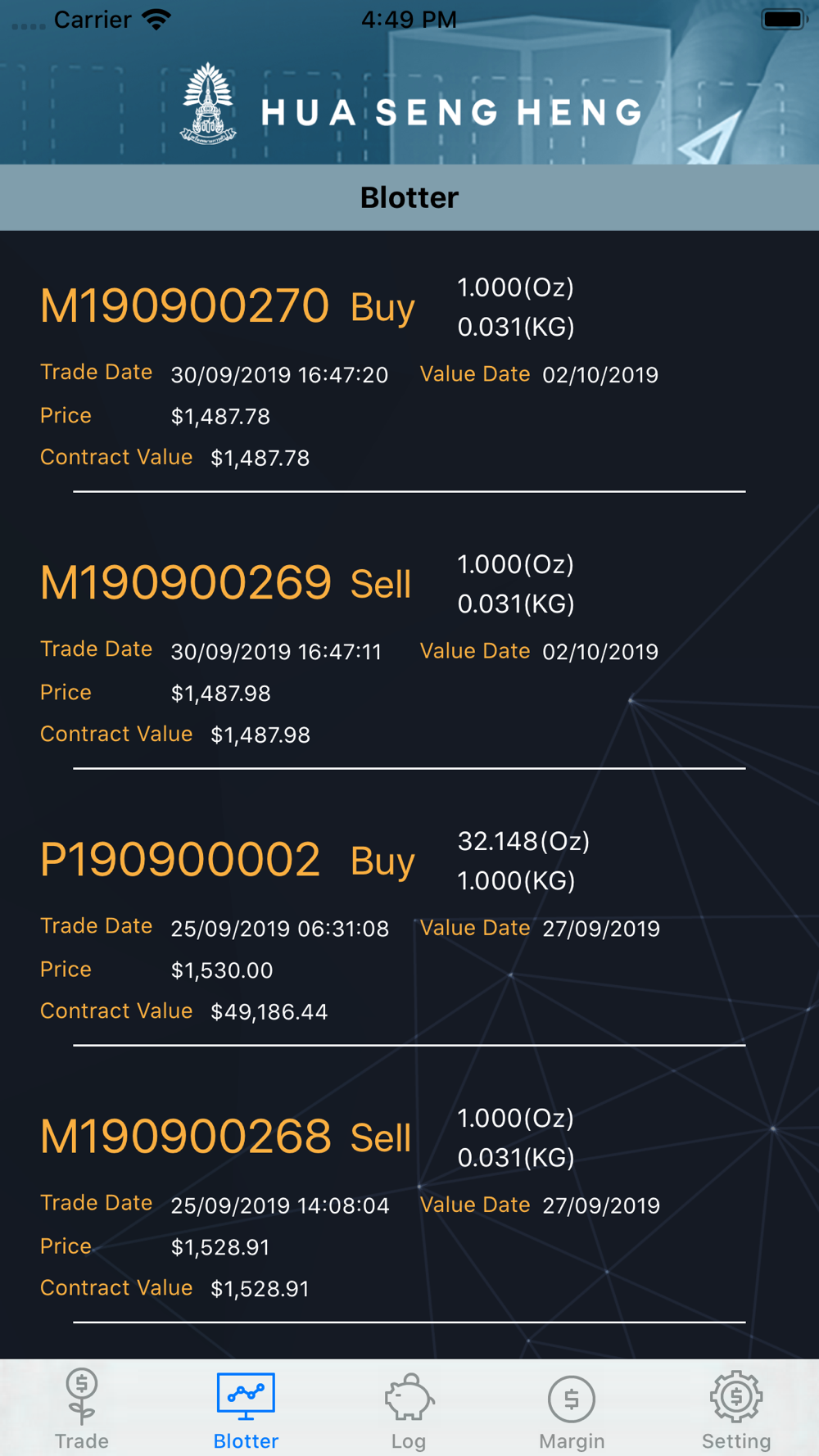Open trade entry M190900269
Screen dimensions: 819x1456
point(409,649)
